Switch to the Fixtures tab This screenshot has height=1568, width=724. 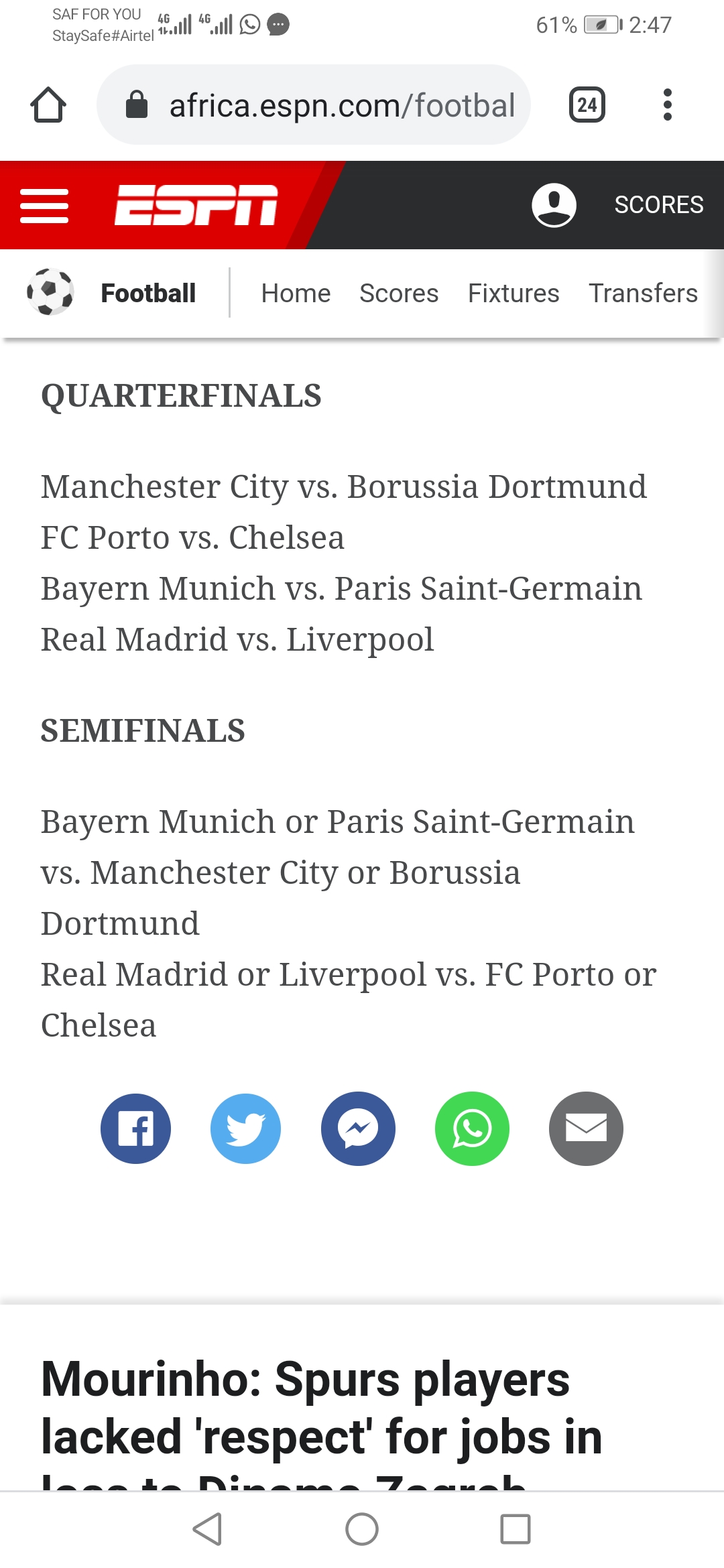pyautogui.click(x=514, y=293)
